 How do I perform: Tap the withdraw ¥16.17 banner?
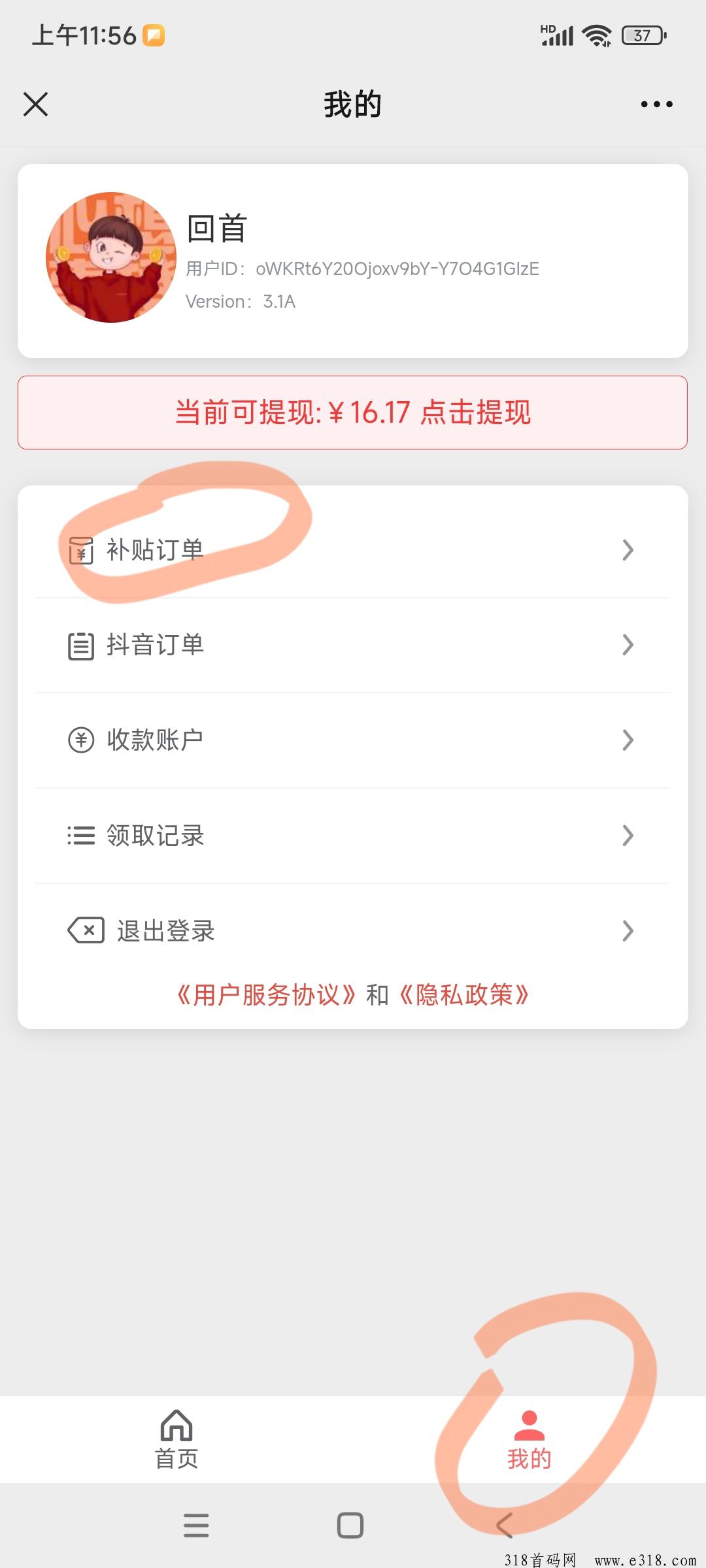(x=352, y=412)
